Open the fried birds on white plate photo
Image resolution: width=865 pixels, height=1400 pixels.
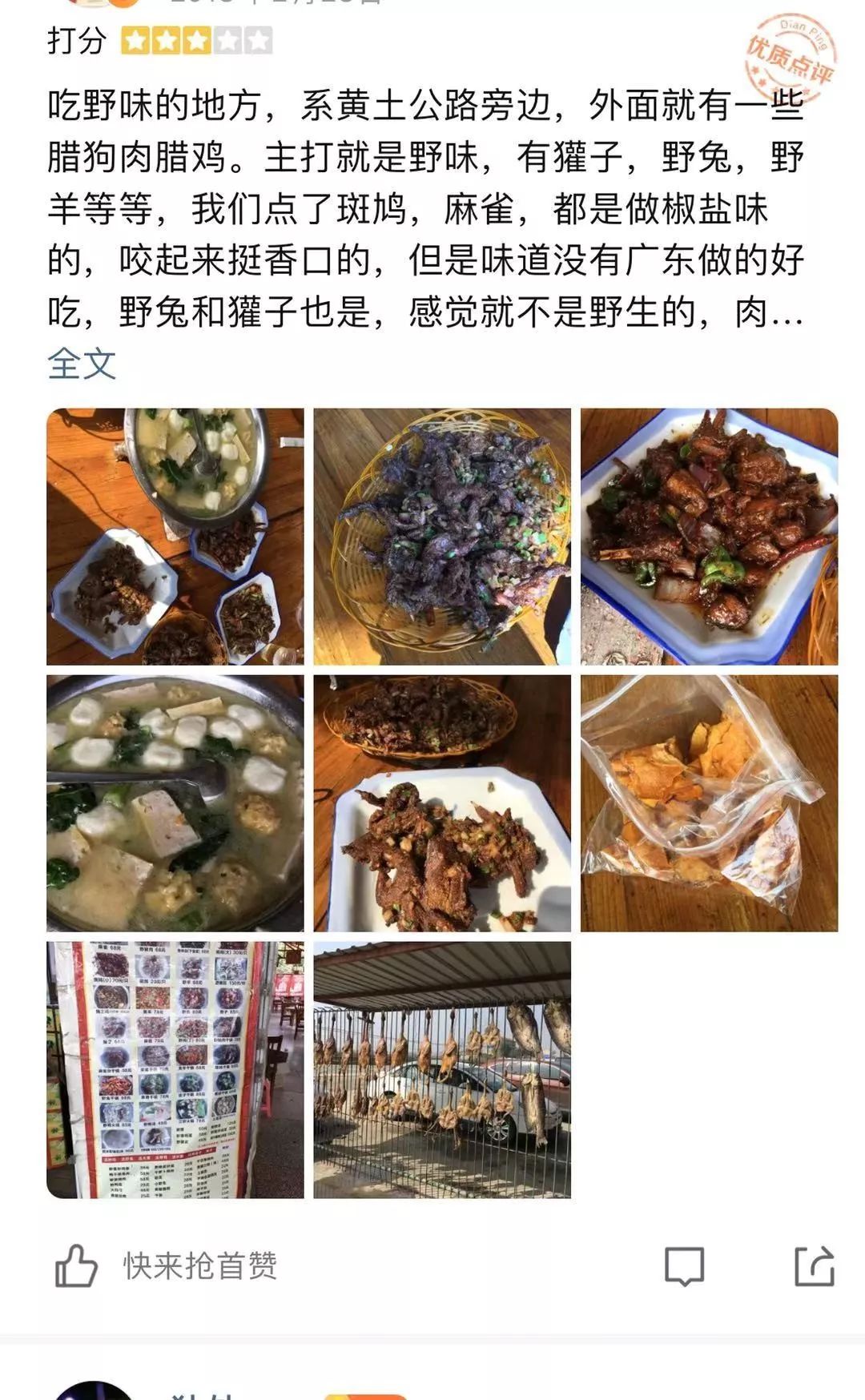pyautogui.click(x=442, y=803)
